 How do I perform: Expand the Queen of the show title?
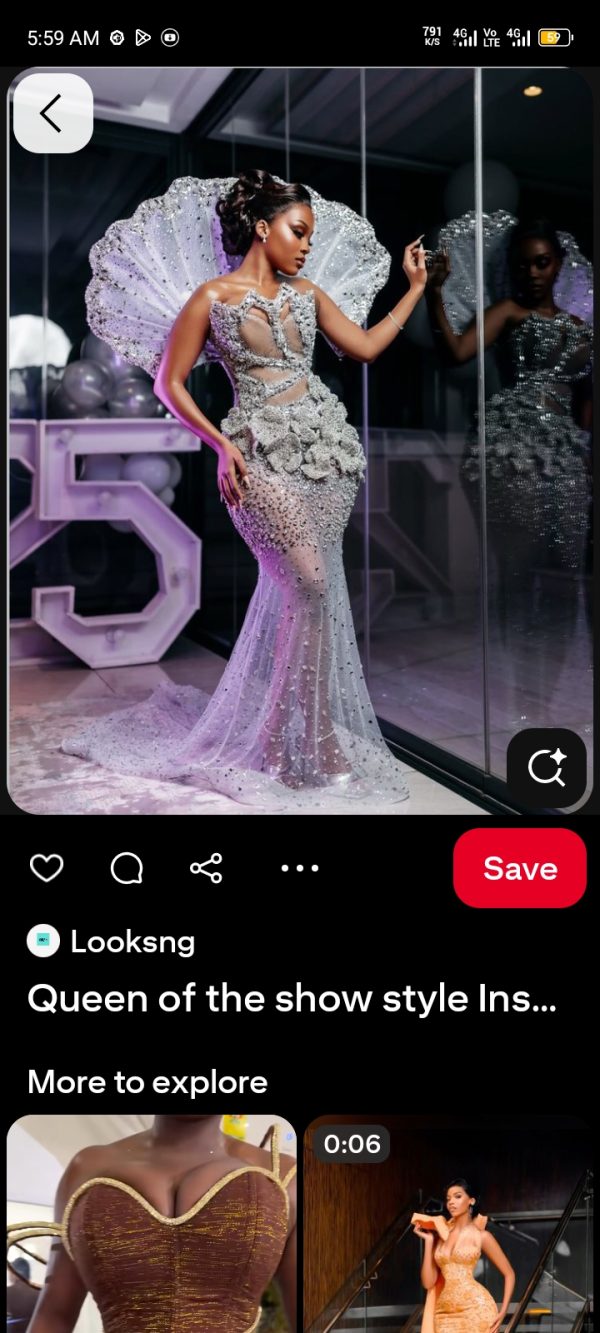coord(291,998)
